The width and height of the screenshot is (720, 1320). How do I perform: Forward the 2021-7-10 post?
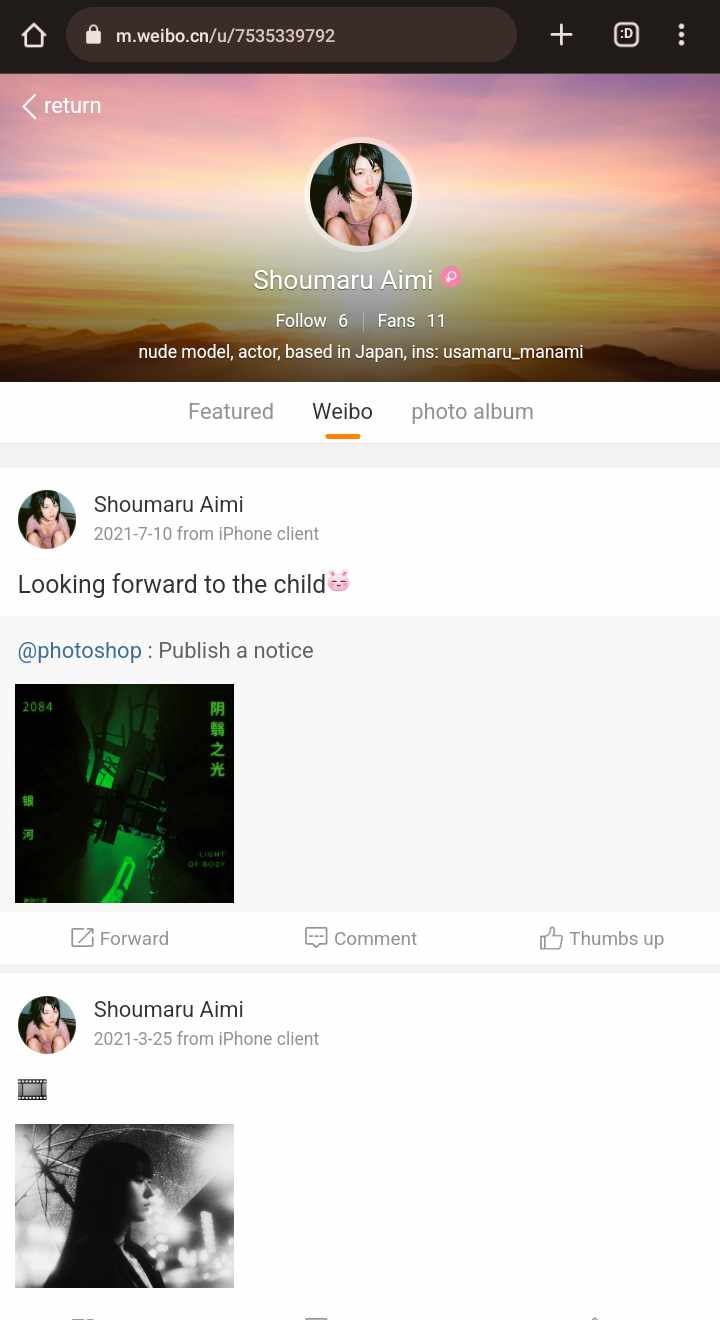tap(120, 938)
